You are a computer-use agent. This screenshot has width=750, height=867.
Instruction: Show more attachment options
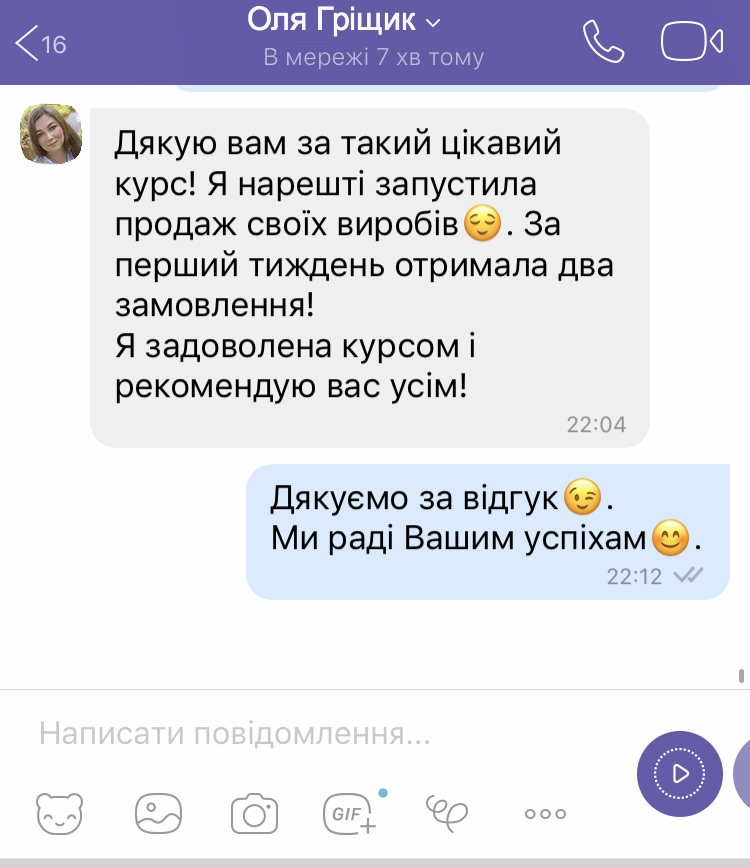coord(545,813)
